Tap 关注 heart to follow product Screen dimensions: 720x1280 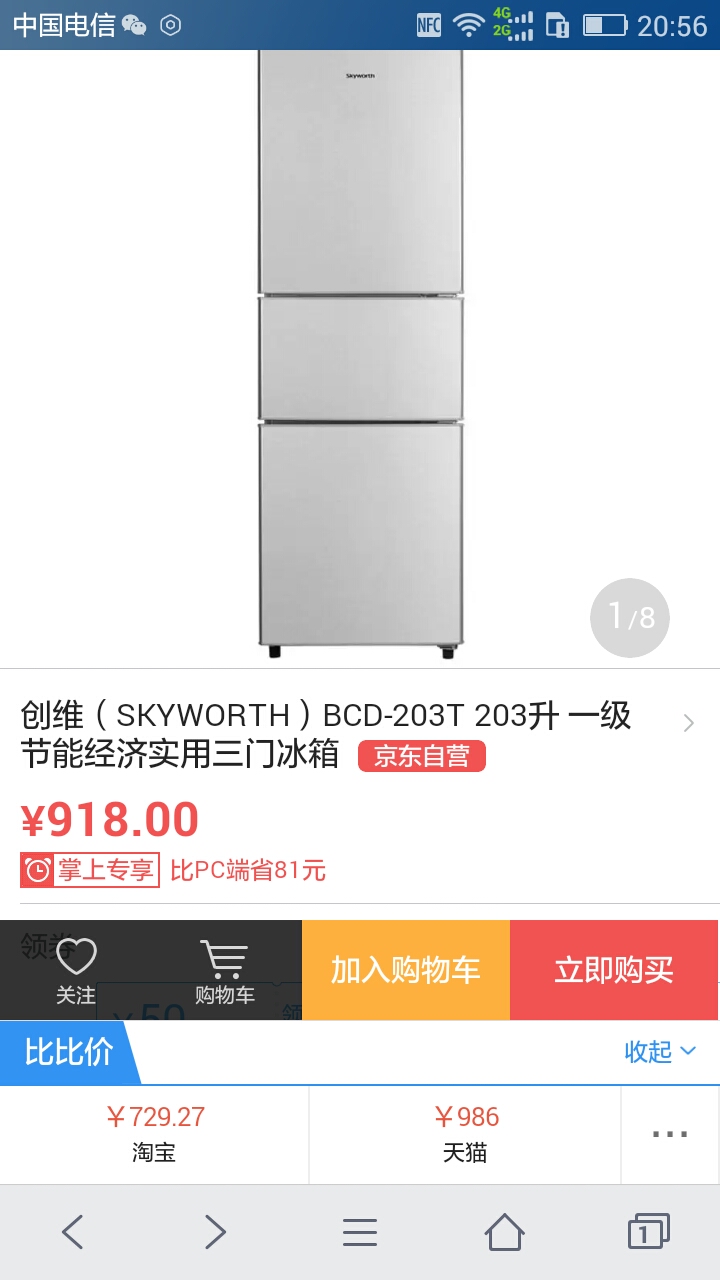pyautogui.click(x=76, y=970)
